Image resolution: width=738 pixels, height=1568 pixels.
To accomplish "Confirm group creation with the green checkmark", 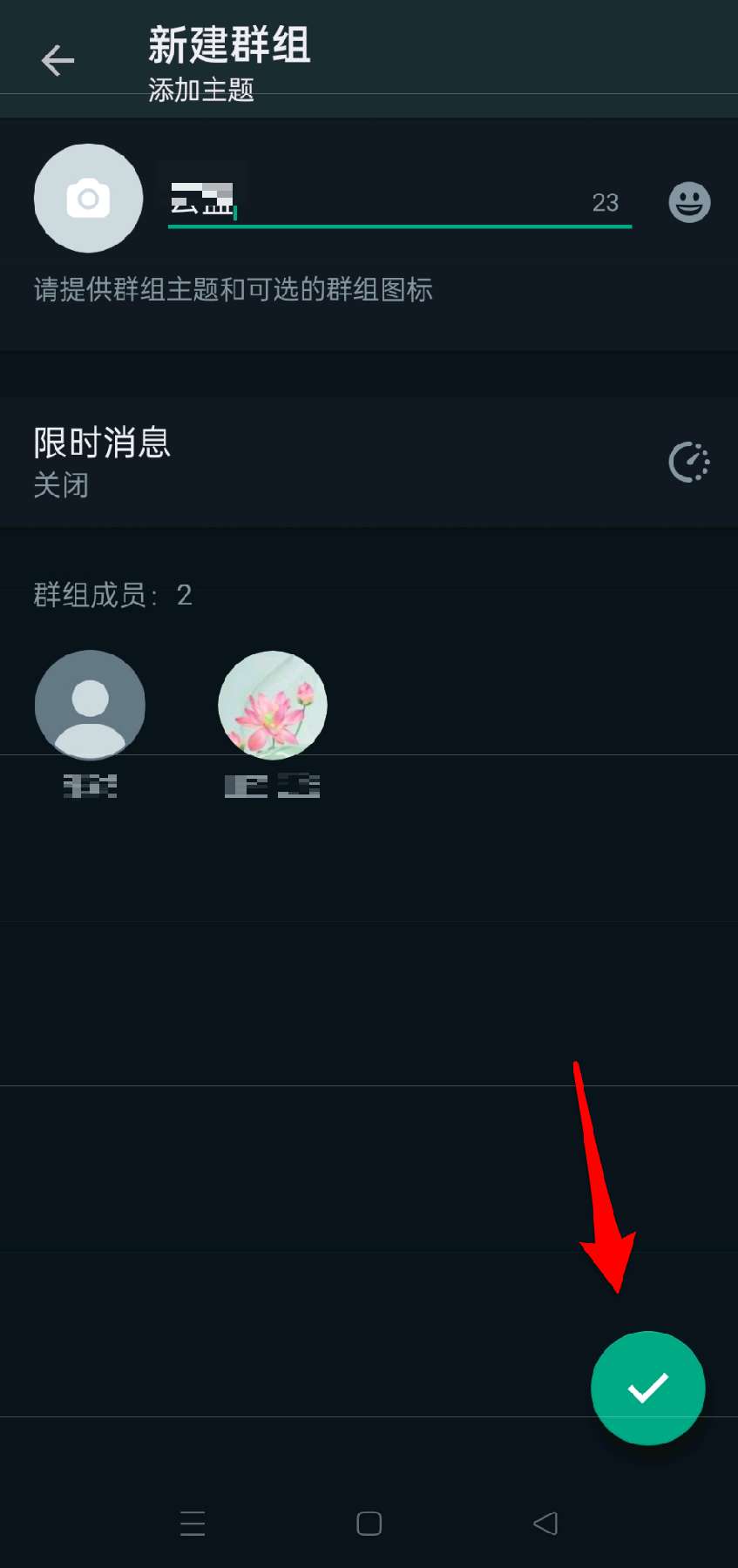I will click(647, 1388).
